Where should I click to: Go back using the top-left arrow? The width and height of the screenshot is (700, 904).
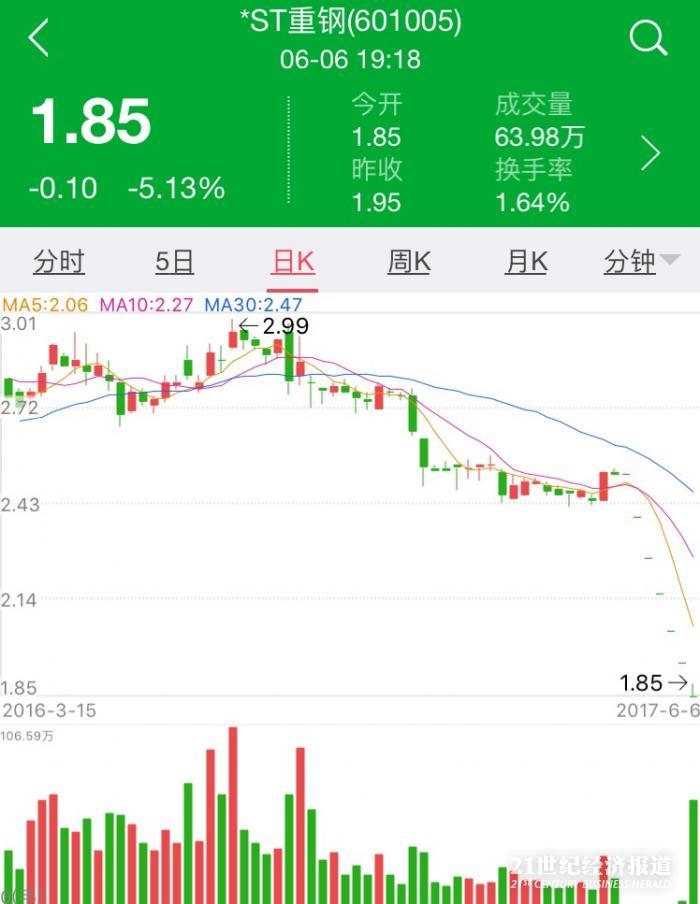[x=39, y=38]
